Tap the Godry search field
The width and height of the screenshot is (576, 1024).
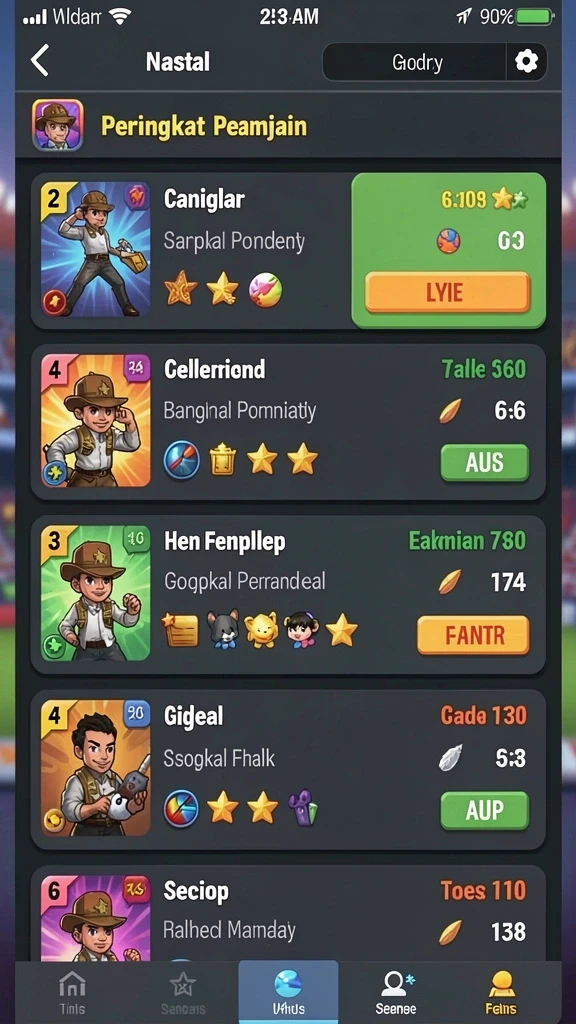[415, 62]
